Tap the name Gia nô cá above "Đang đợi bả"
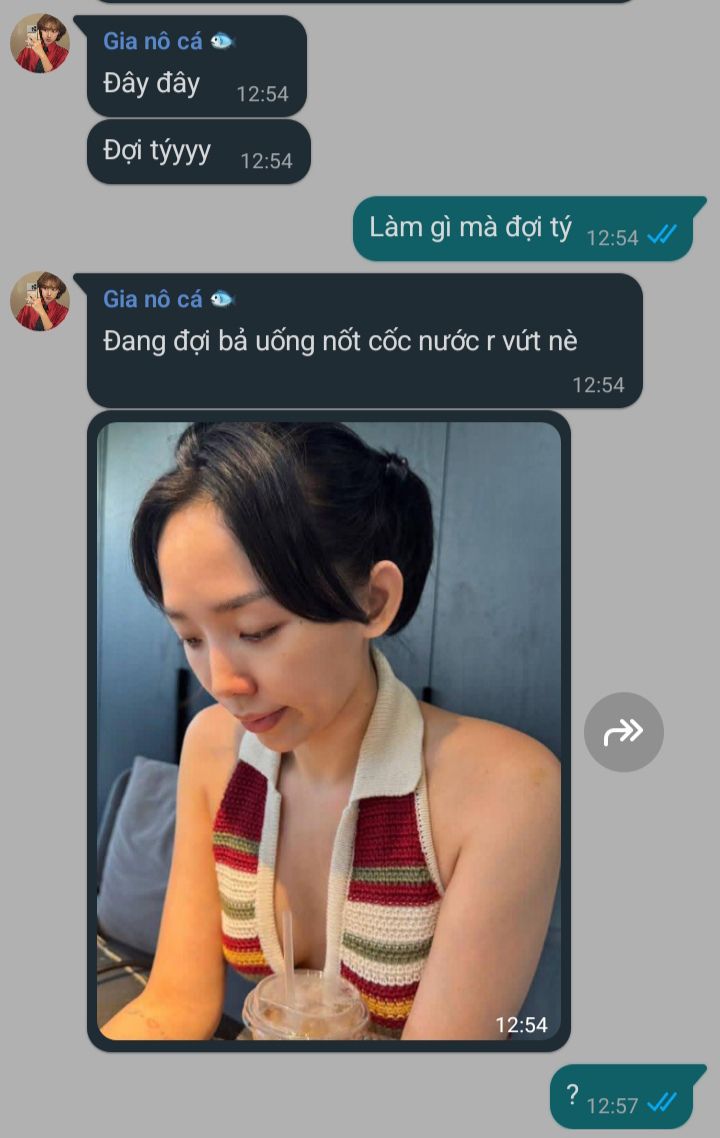Screen dimensions: 720x1138 pos(153,299)
